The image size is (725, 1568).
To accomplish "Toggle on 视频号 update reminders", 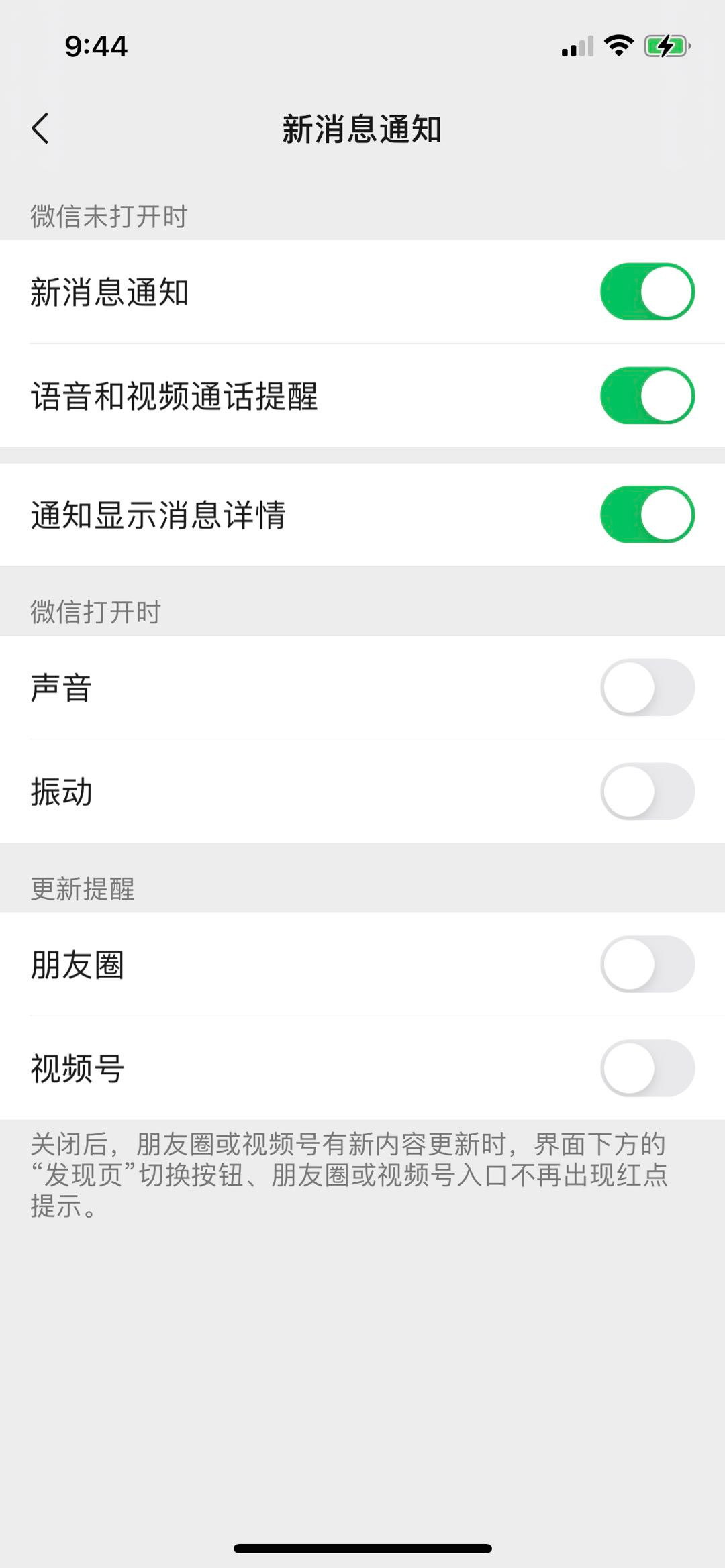I will pos(647,1068).
